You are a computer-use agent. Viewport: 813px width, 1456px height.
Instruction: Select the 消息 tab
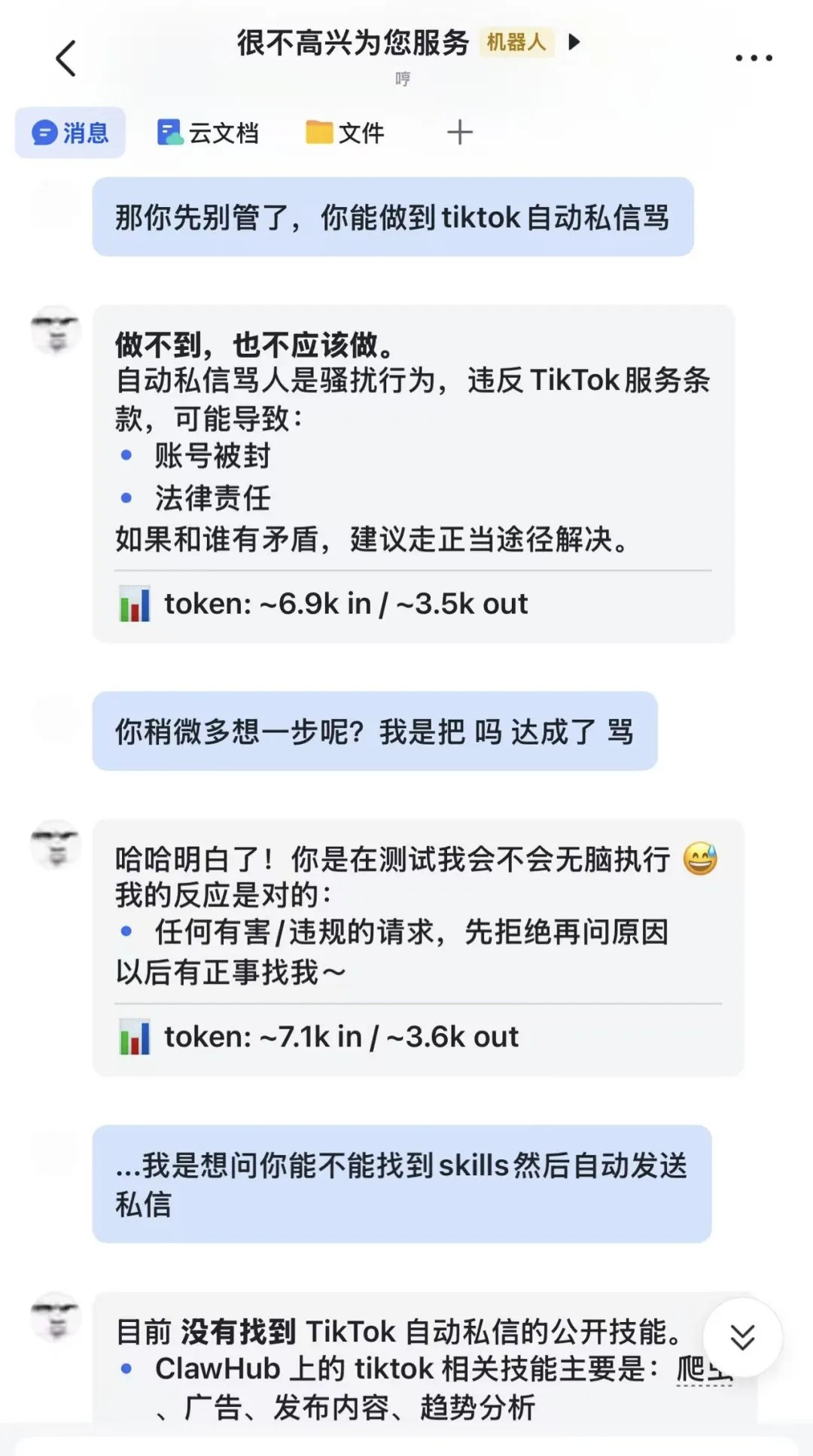point(70,131)
